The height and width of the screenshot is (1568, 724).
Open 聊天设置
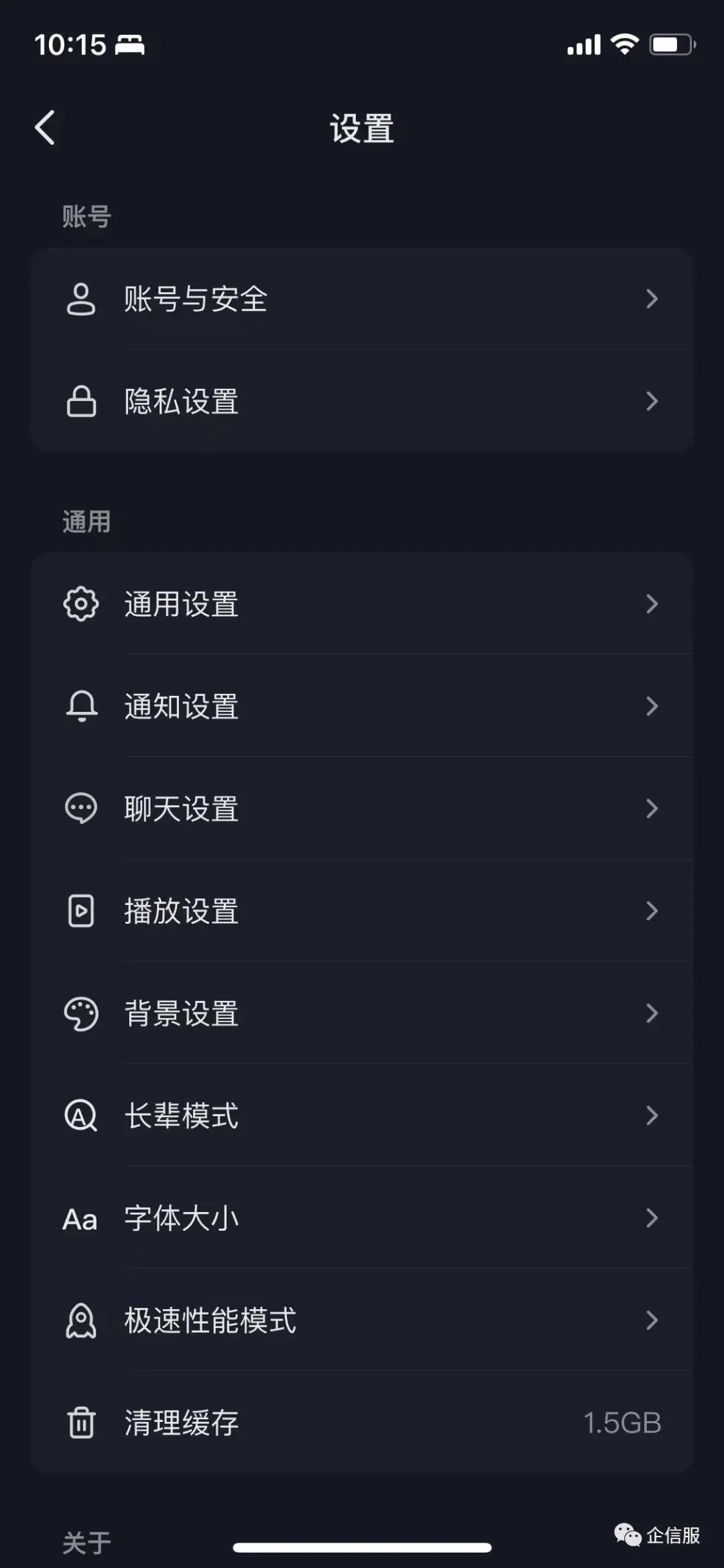coord(362,808)
